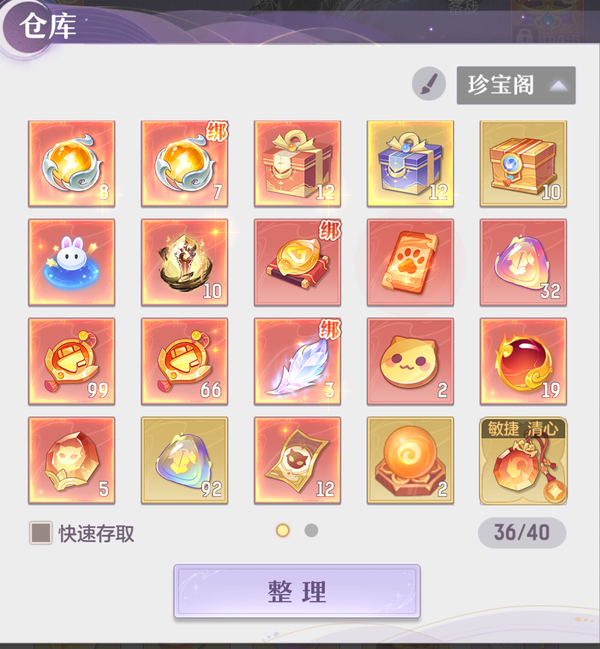Select the orange orb item with count 2
Screen dimensions: 600x649
[410, 461]
